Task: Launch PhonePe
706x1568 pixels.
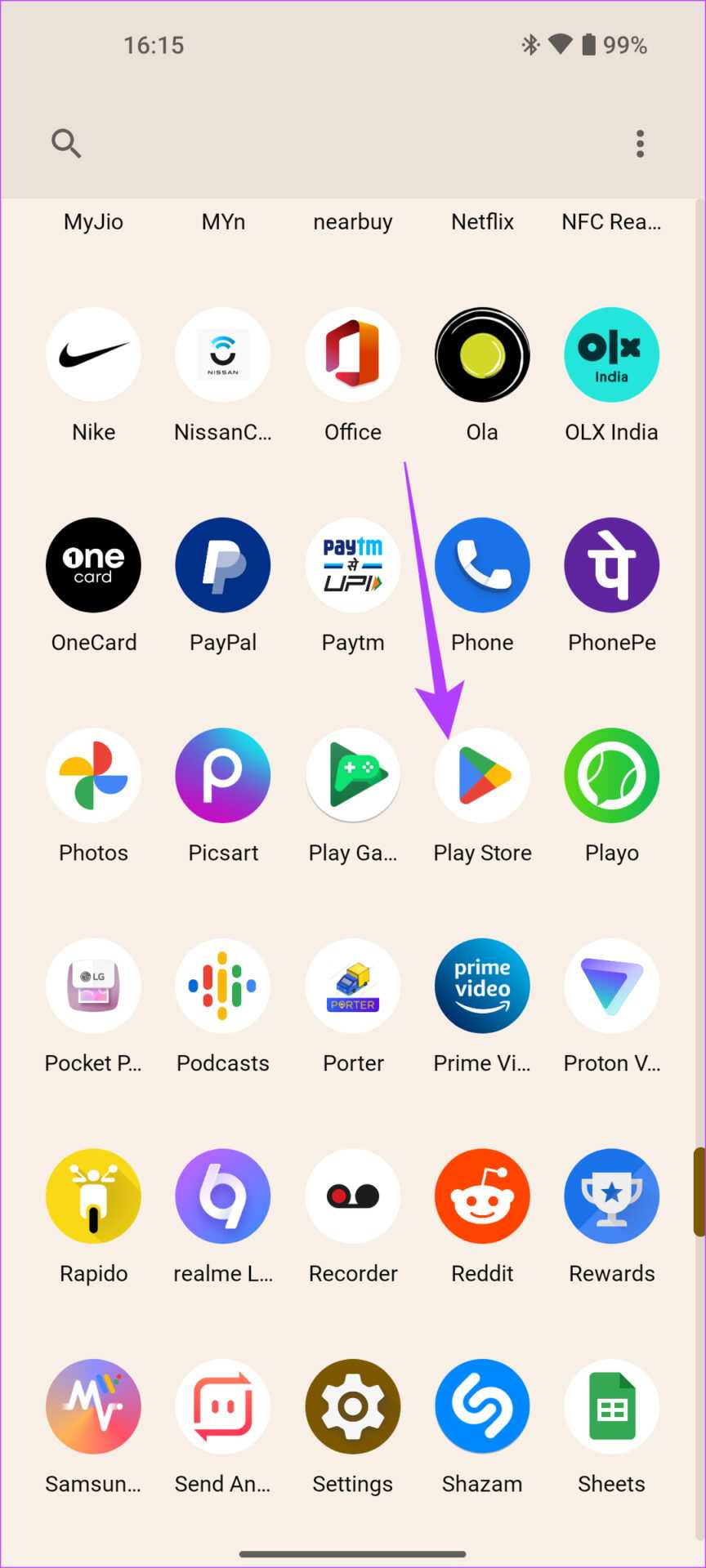Action: click(611, 565)
